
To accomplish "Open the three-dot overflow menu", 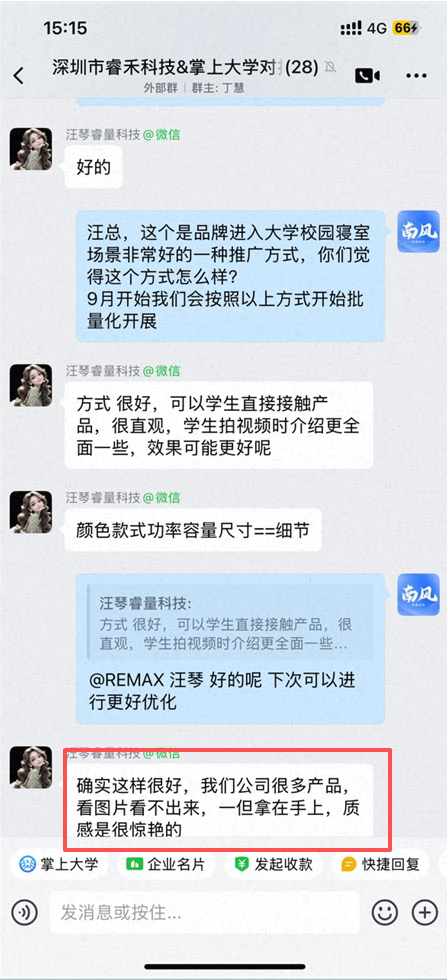I will click(416, 76).
